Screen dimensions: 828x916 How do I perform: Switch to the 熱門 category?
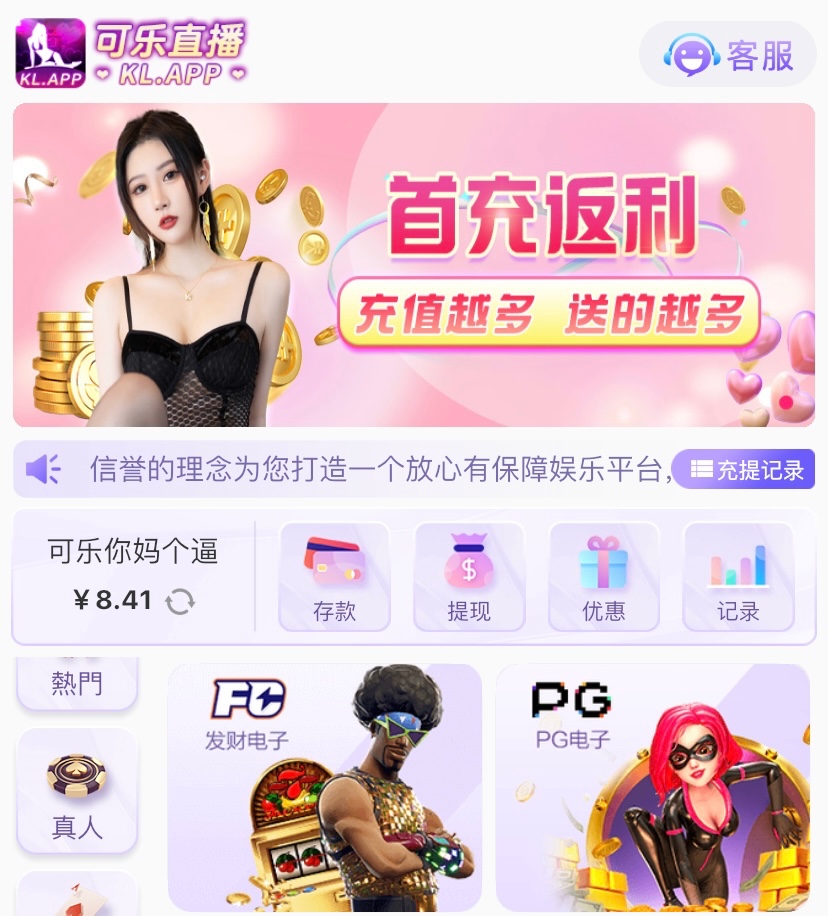[77, 683]
